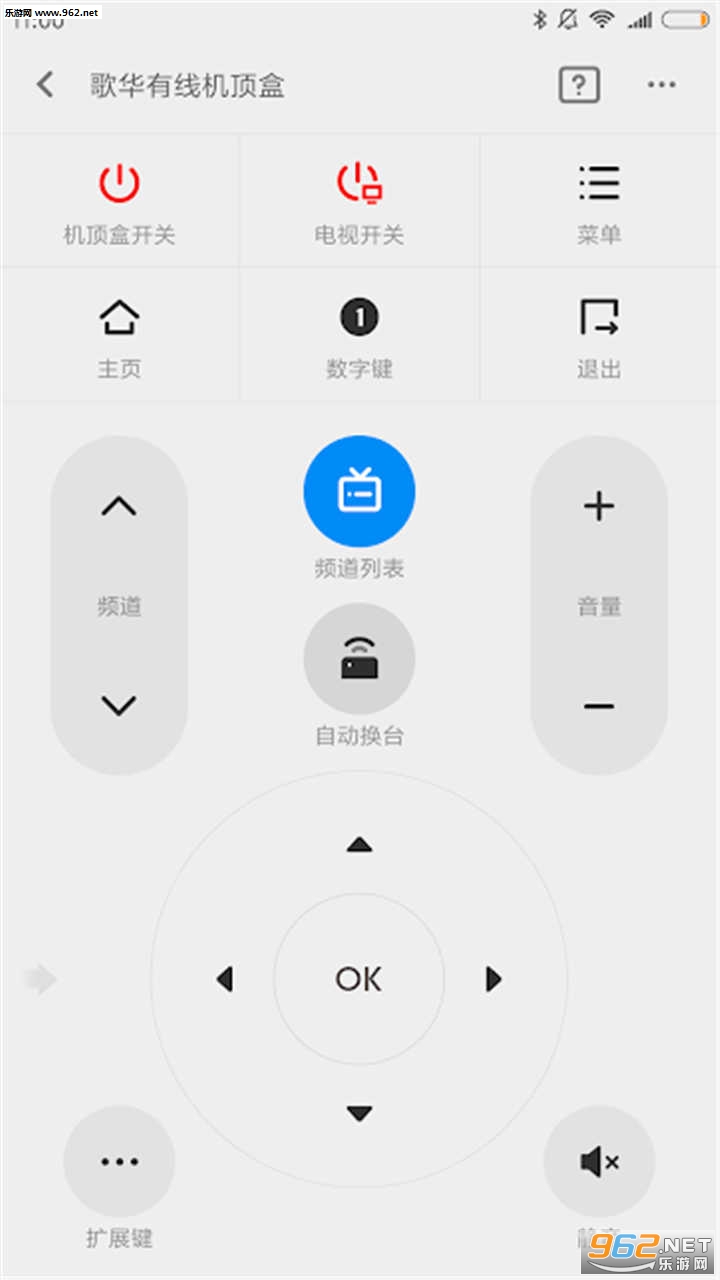Tap the D-pad left arrow
The width and height of the screenshot is (720, 1280).
coord(225,979)
